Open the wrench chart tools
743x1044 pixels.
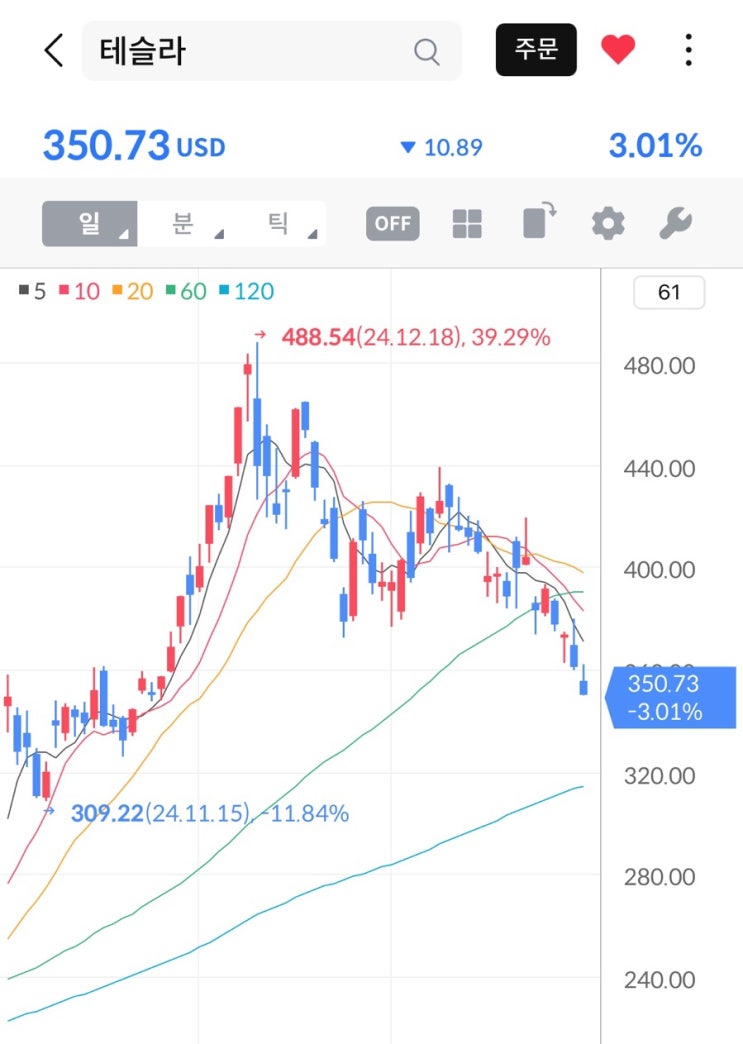[676, 223]
